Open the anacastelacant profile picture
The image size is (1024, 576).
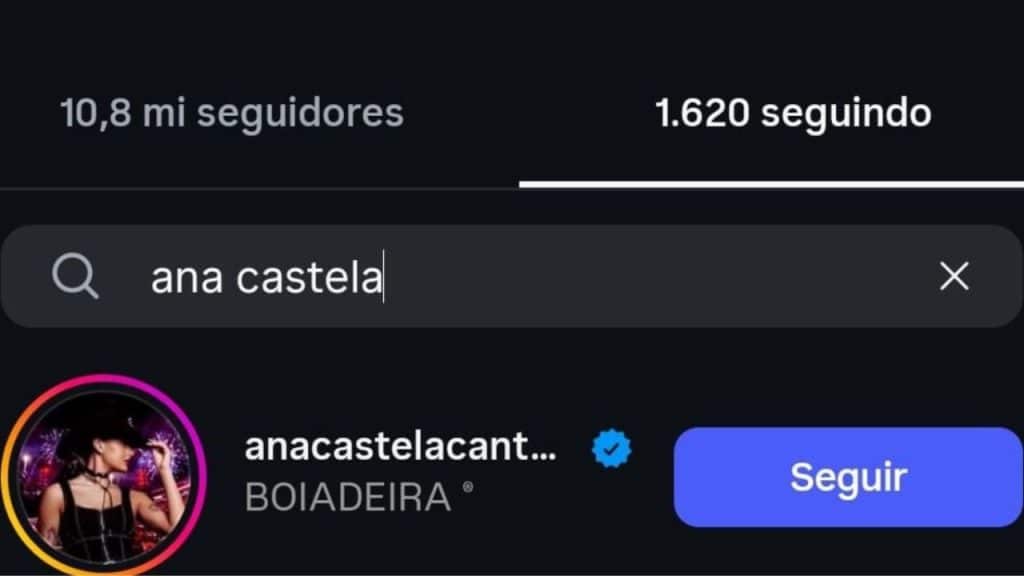point(103,476)
